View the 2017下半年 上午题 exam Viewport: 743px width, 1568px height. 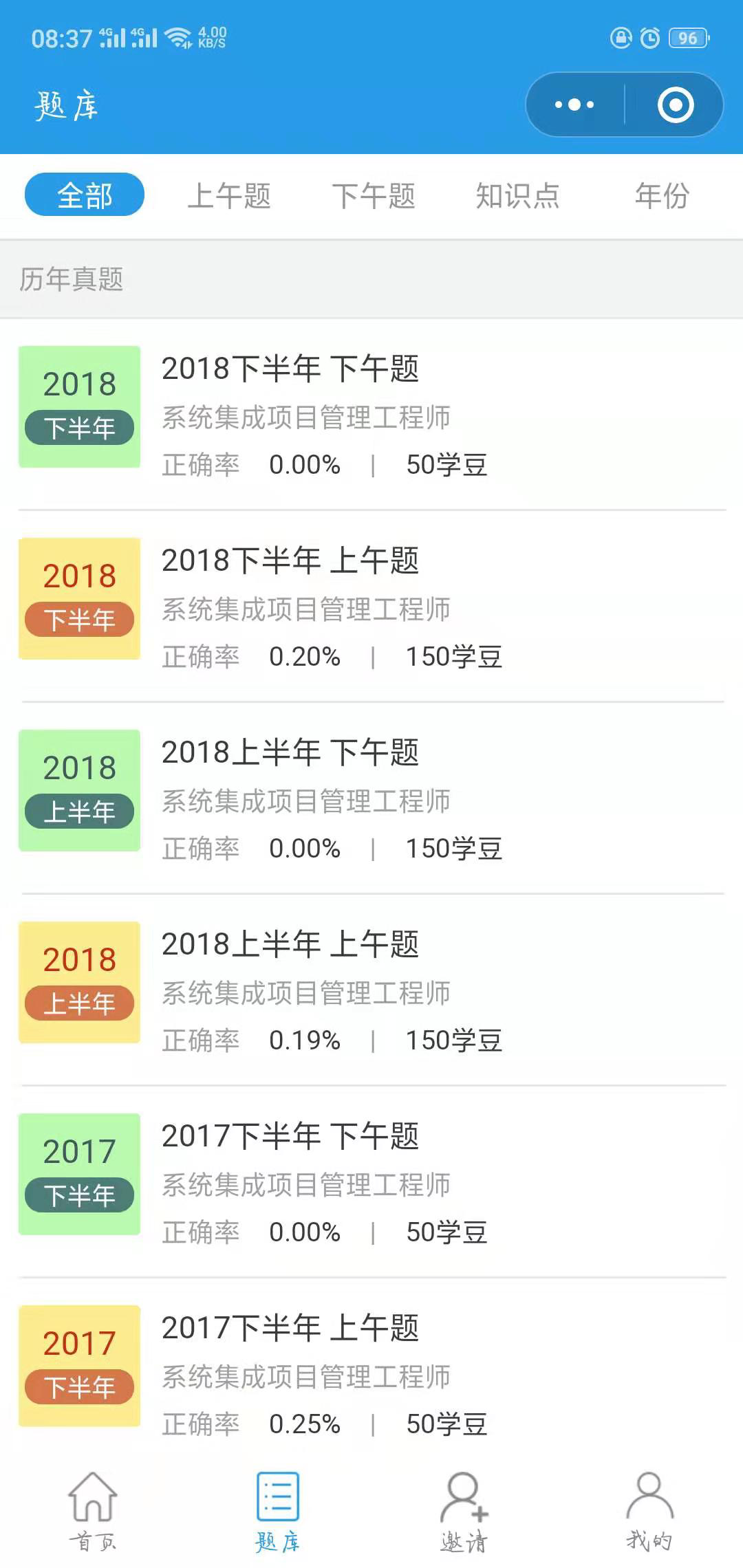[x=371, y=1374]
